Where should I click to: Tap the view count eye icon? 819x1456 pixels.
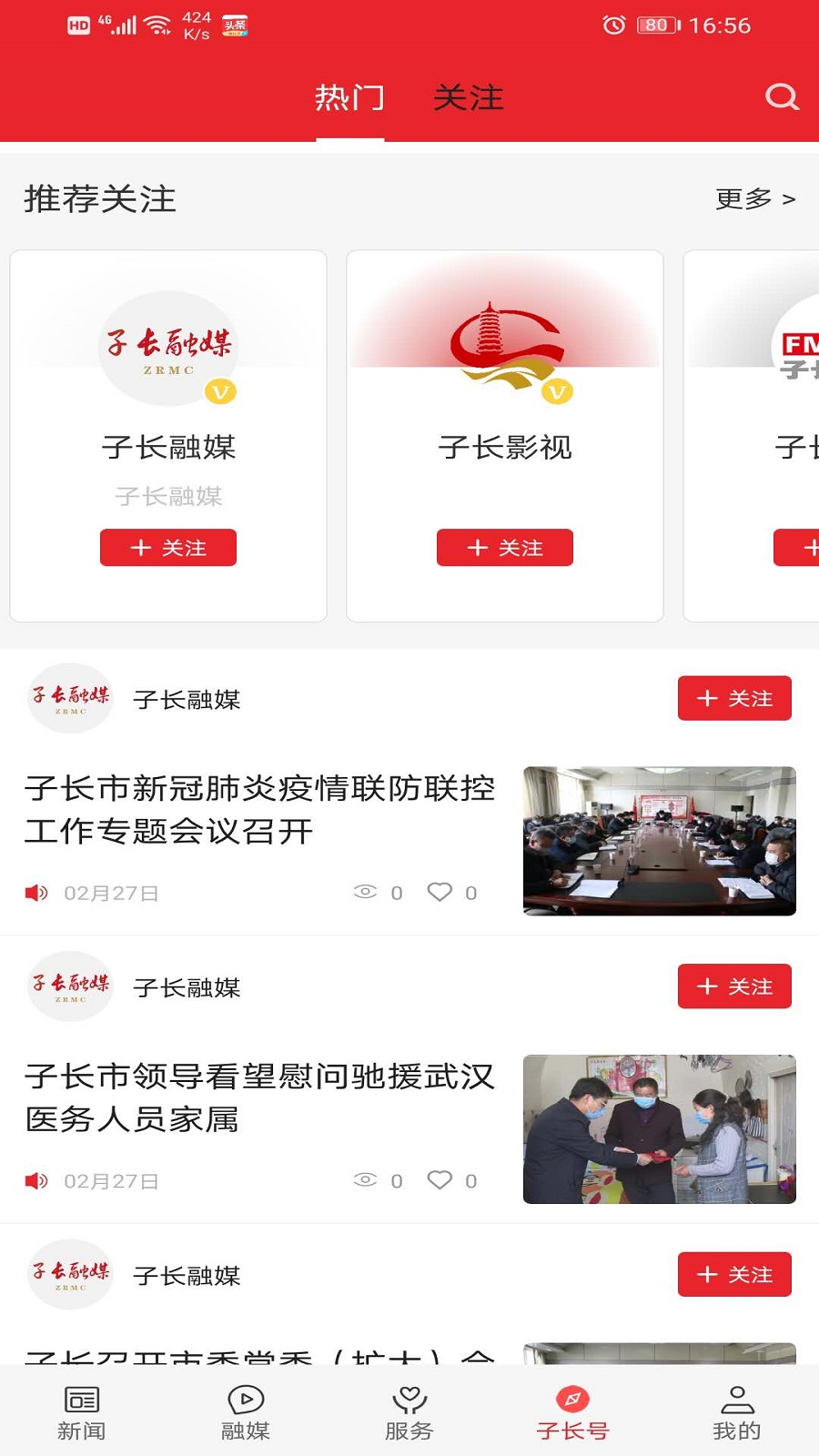click(366, 893)
